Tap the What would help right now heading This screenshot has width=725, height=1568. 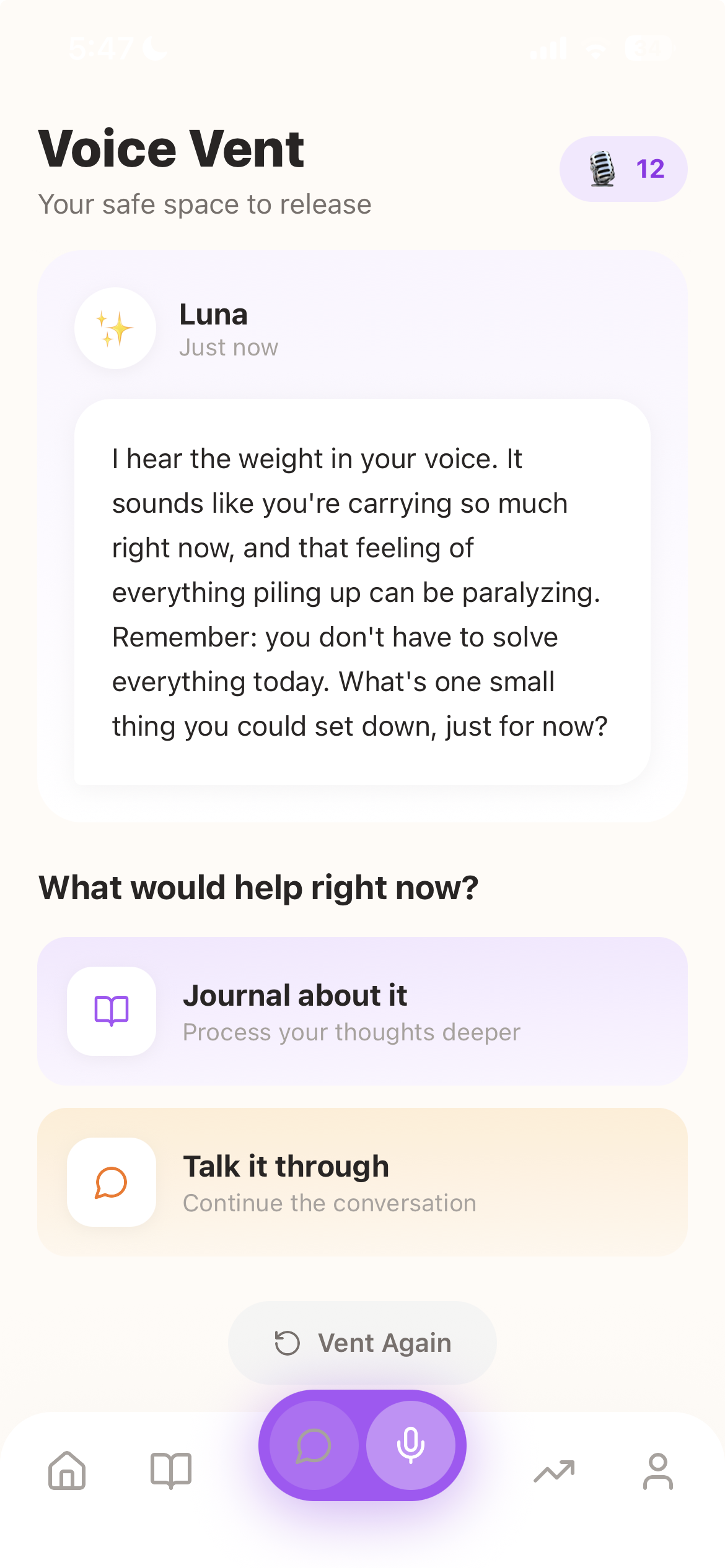(x=259, y=888)
